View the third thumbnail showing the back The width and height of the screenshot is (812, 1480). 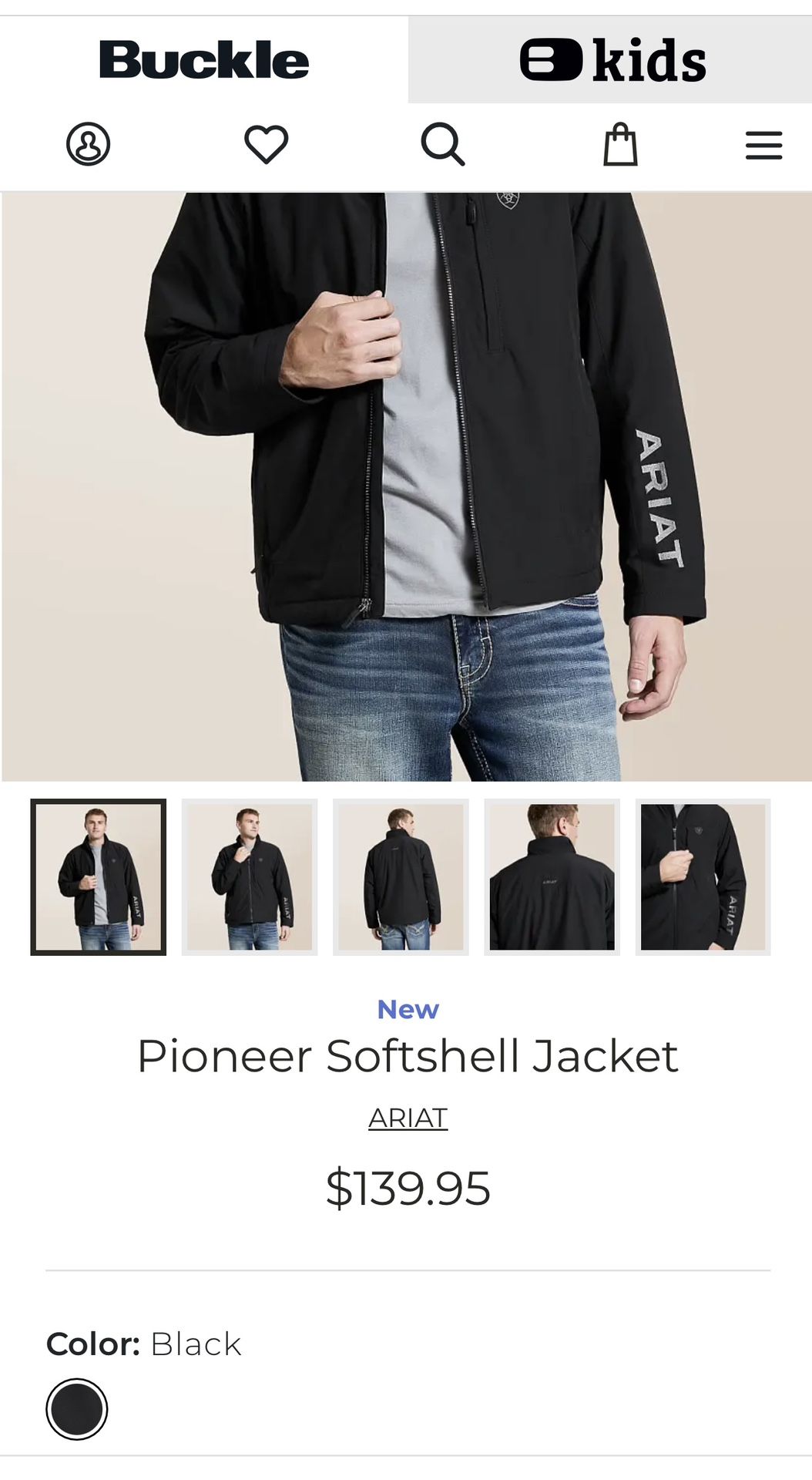401,877
